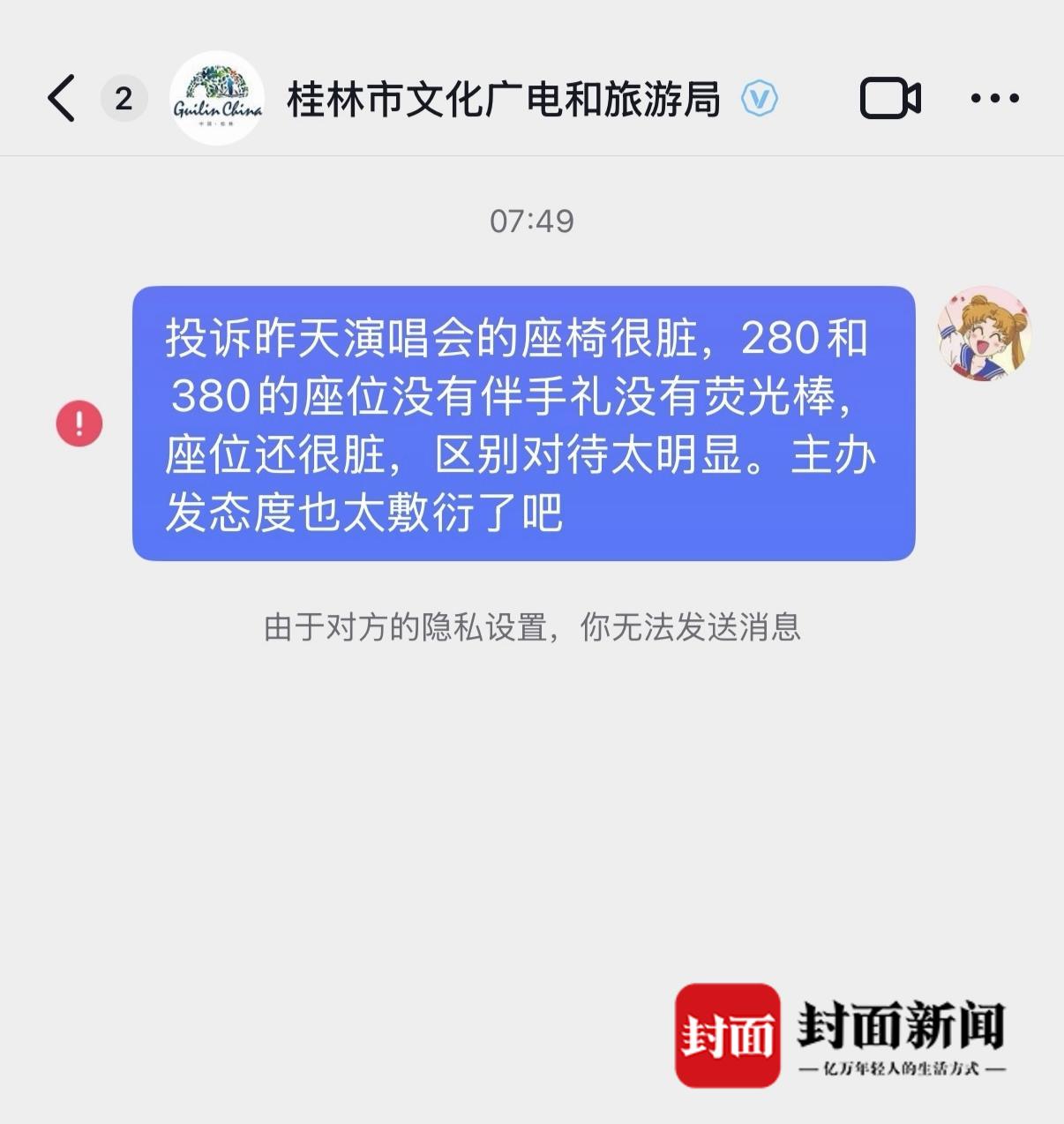Tap the red failed-message warning icon
Screen dimensions: 1064x1124
pyautogui.click(x=79, y=423)
